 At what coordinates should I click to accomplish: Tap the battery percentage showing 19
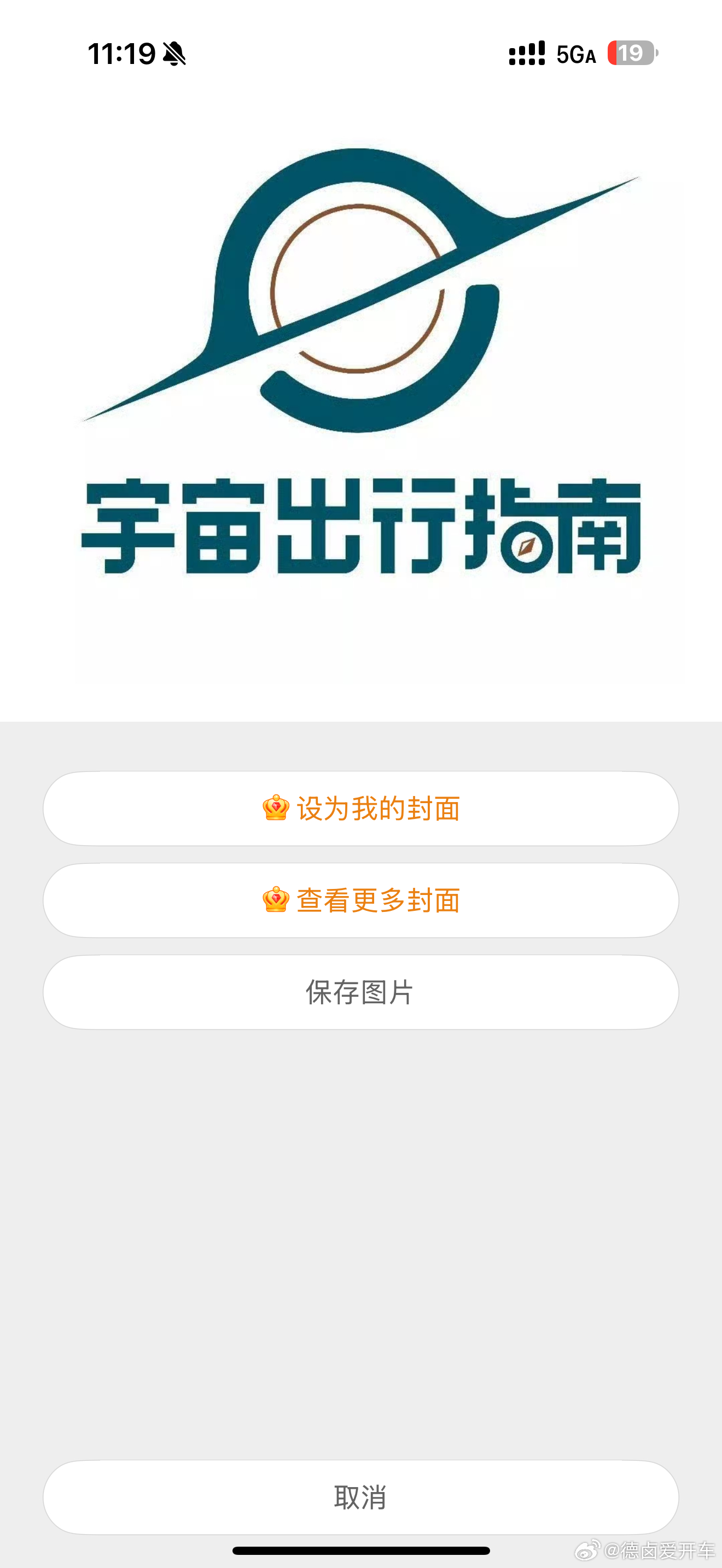pos(630,54)
